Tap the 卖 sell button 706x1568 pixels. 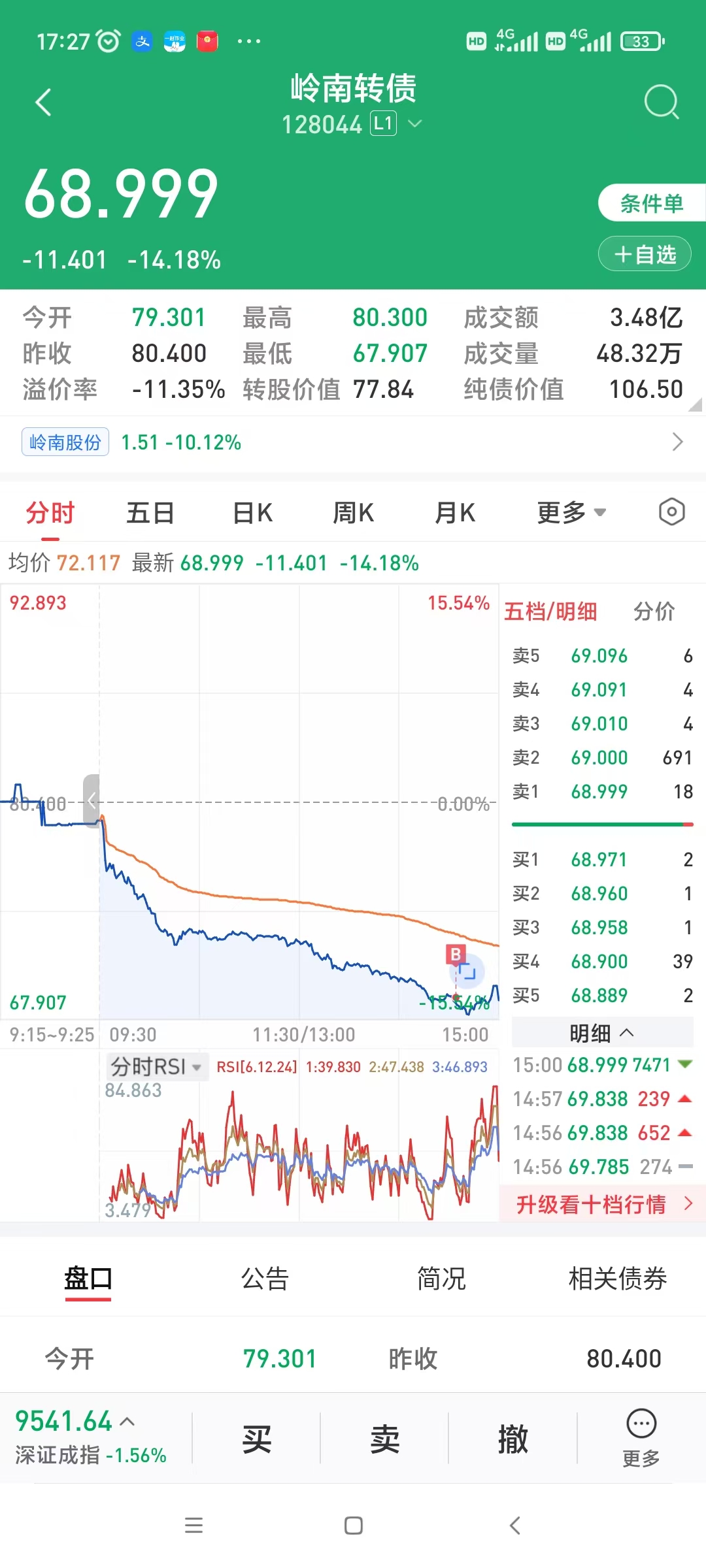tap(384, 1439)
